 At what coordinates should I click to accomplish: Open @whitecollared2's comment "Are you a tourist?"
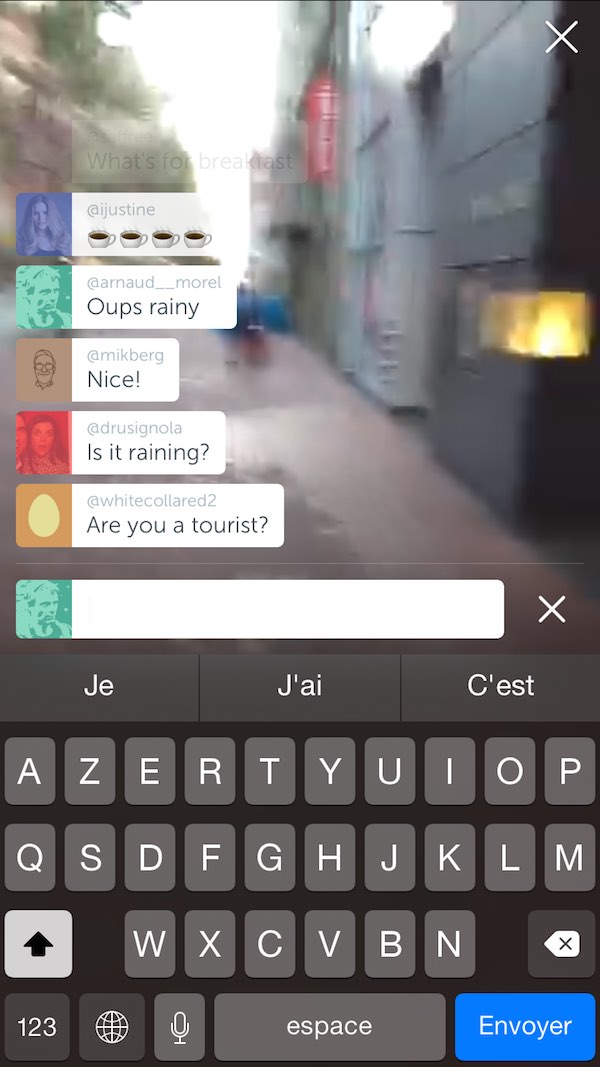coord(150,515)
